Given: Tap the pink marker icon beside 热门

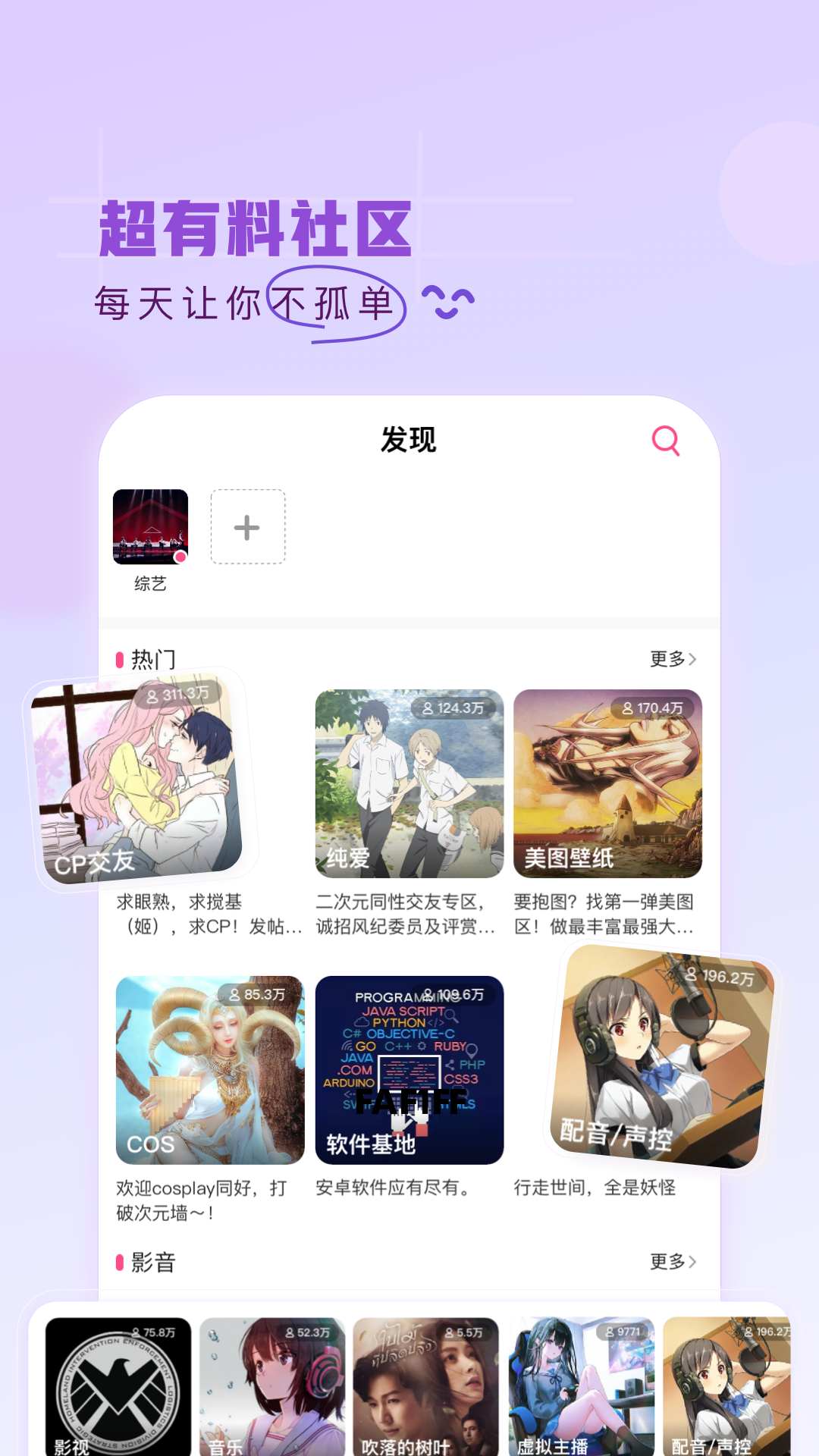Looking at the screenshot, I should coord(118,658).
